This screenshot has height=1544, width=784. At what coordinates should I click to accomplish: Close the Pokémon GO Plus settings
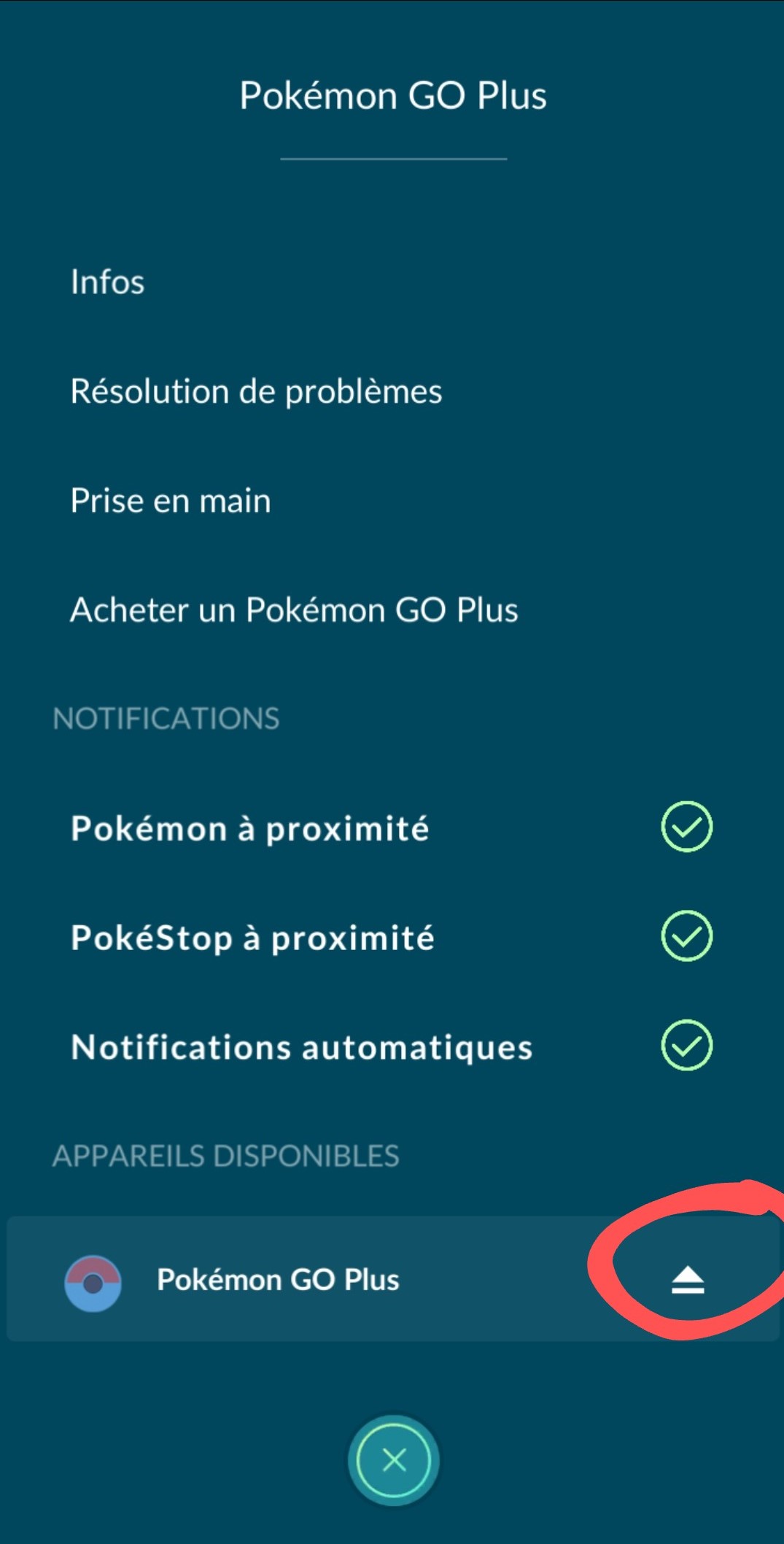tap(394, 1460)
